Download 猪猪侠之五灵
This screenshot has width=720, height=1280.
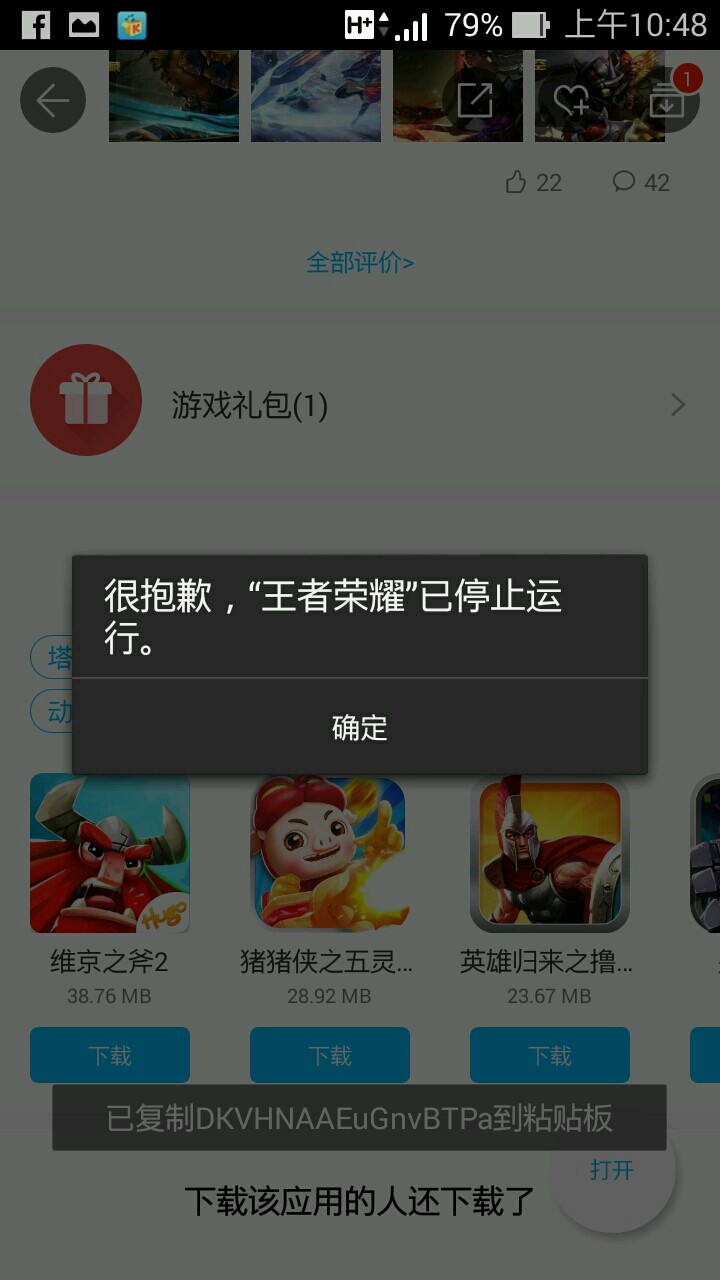click(x=329, y=1055)
